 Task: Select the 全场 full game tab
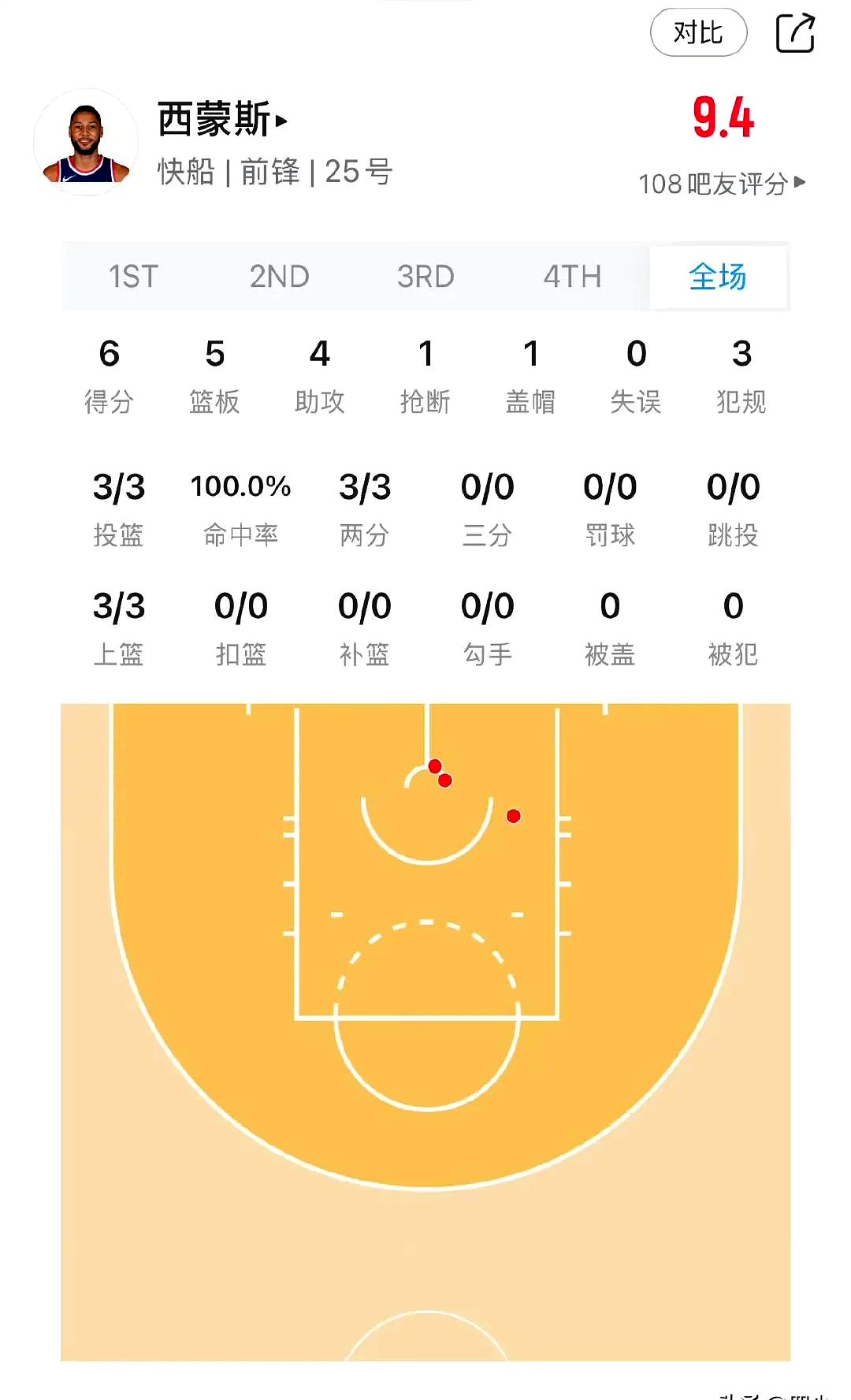point(717,277)
